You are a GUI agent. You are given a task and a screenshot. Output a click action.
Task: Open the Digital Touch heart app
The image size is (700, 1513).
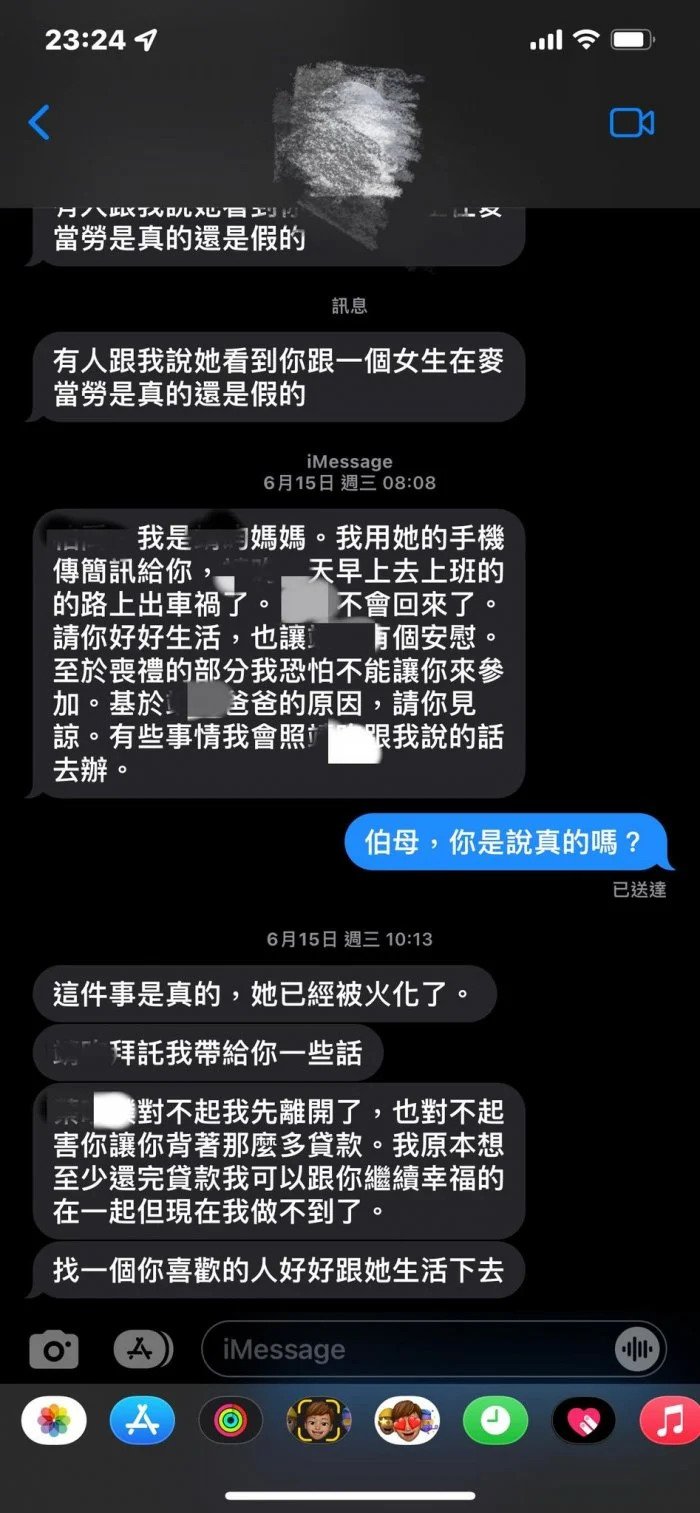[x=584, y=1421]
